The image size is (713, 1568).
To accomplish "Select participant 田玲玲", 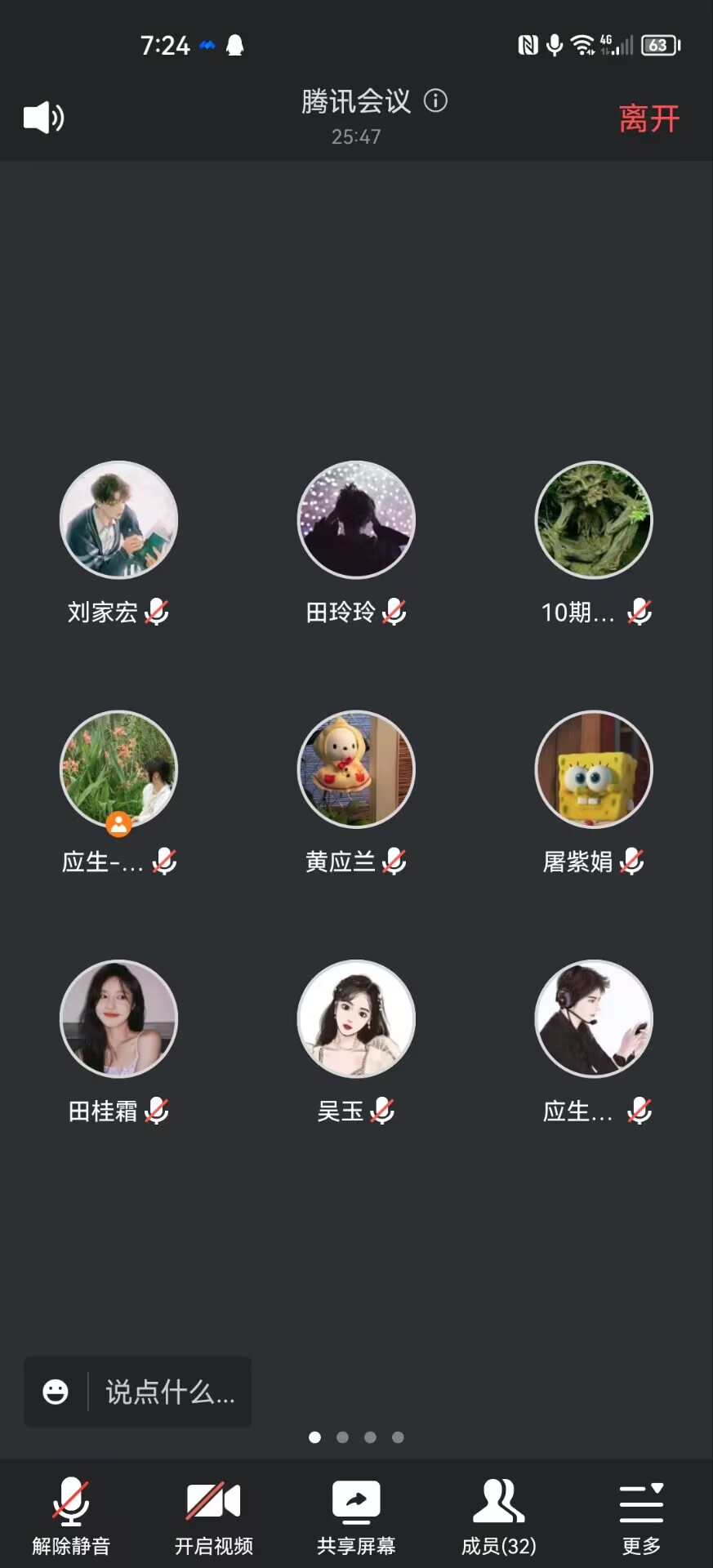I will 356,520.
